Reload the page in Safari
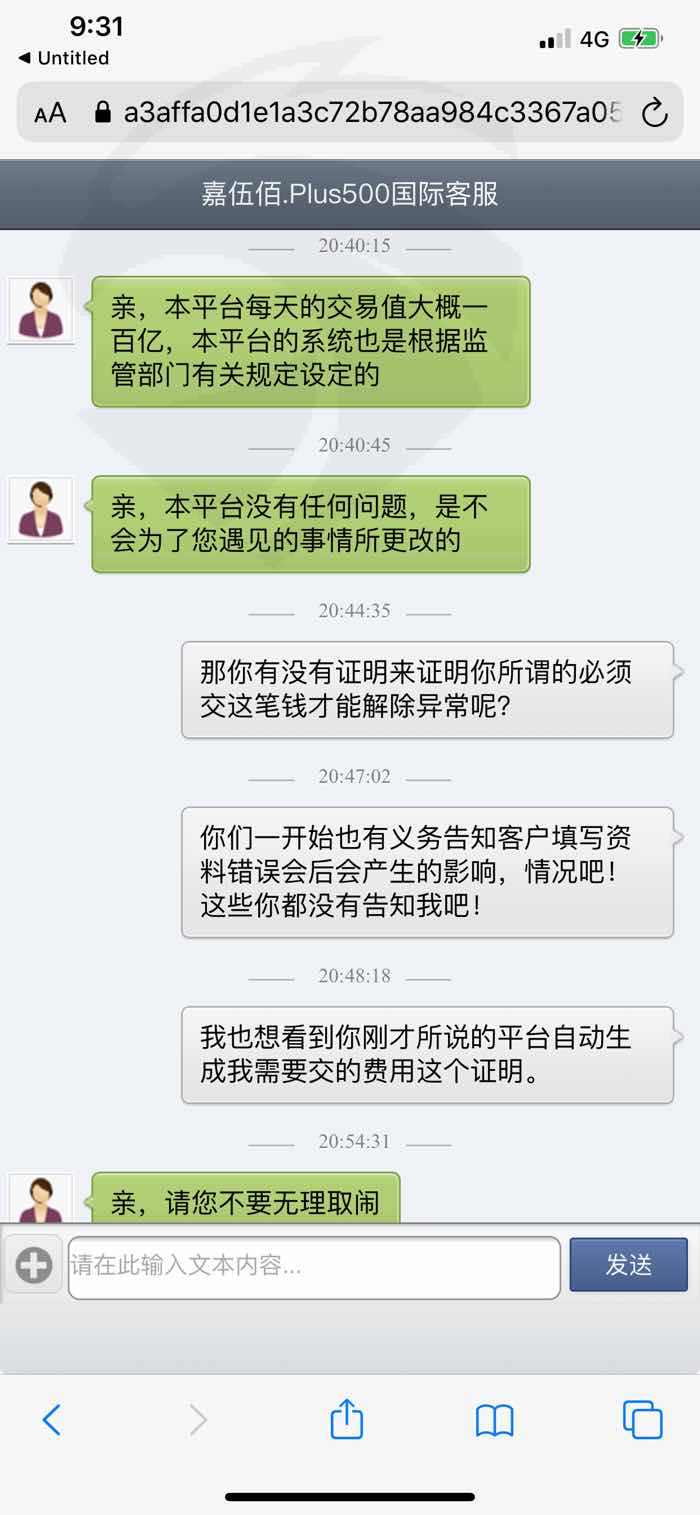700x1515 pixels. 655,113
